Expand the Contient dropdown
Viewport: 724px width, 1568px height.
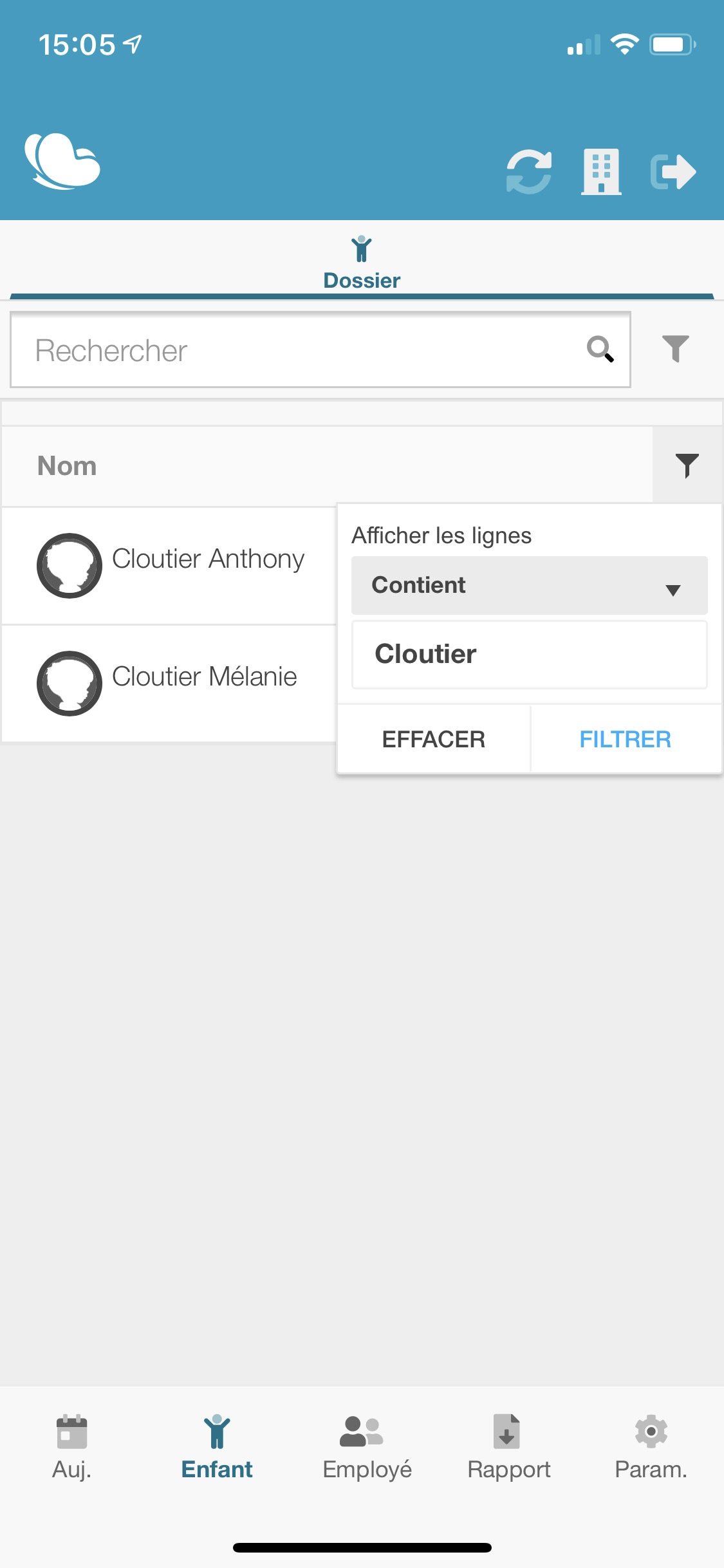(x=529, y=585)
